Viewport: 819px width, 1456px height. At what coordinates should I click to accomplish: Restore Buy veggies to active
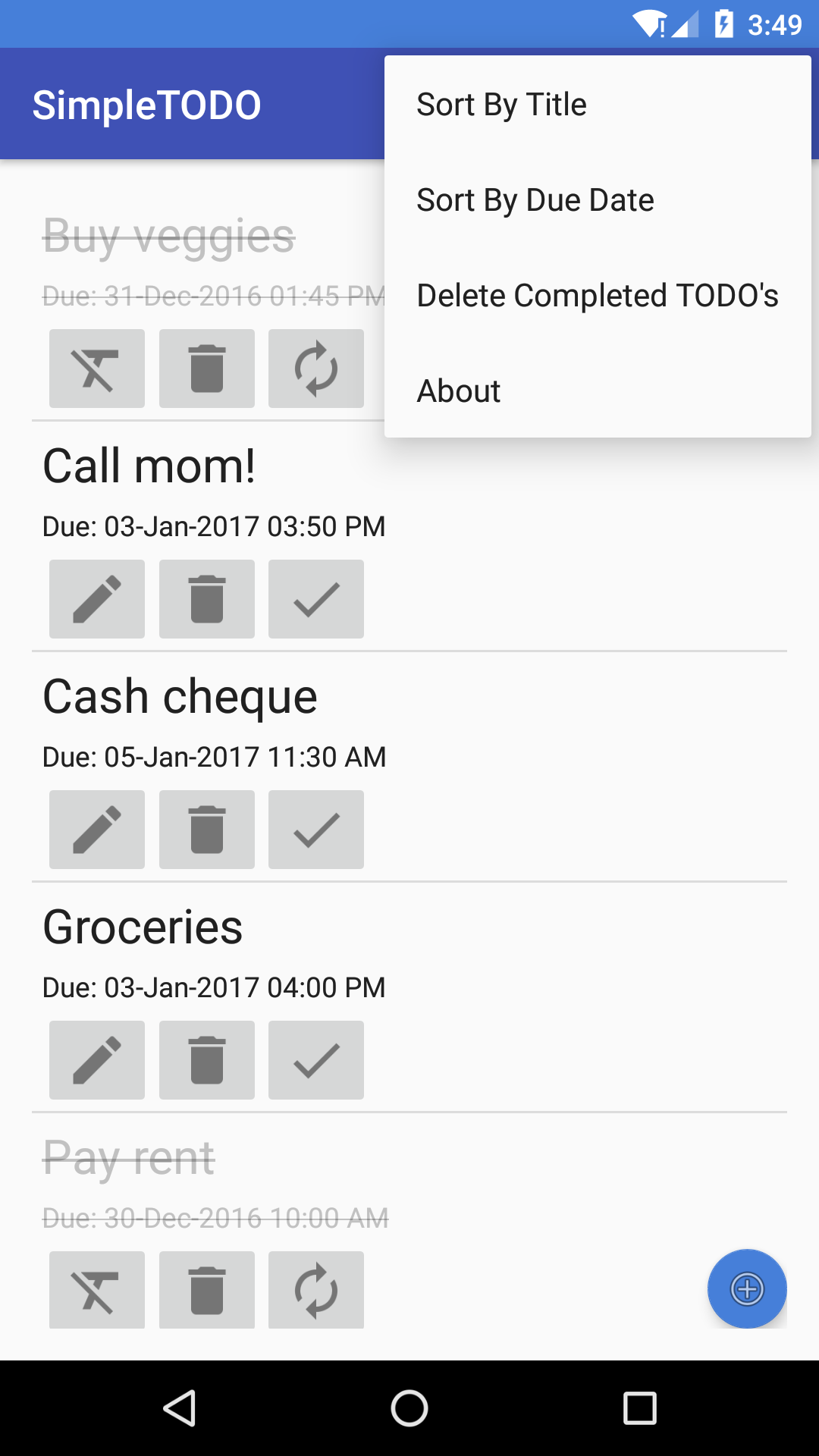tap(316, 369)
